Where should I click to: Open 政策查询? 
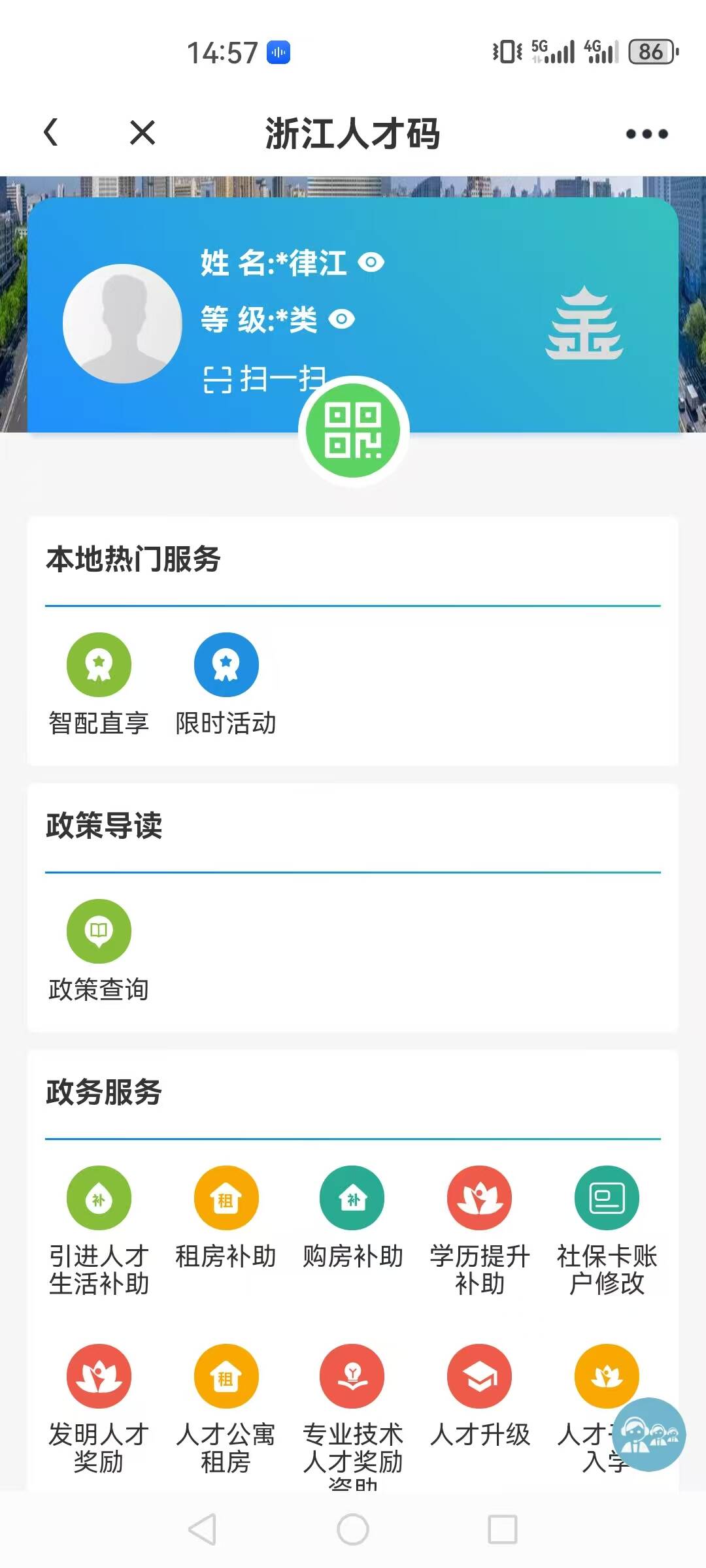coord(99,951)
